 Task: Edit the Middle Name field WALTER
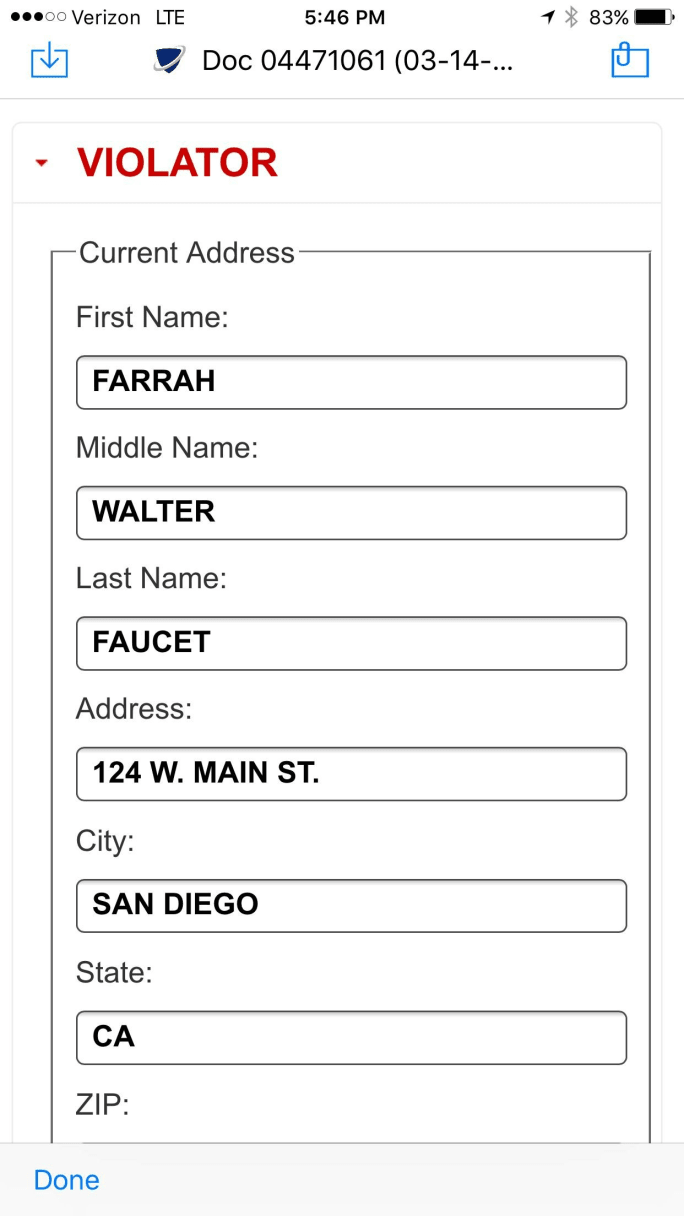click(351, 512)
